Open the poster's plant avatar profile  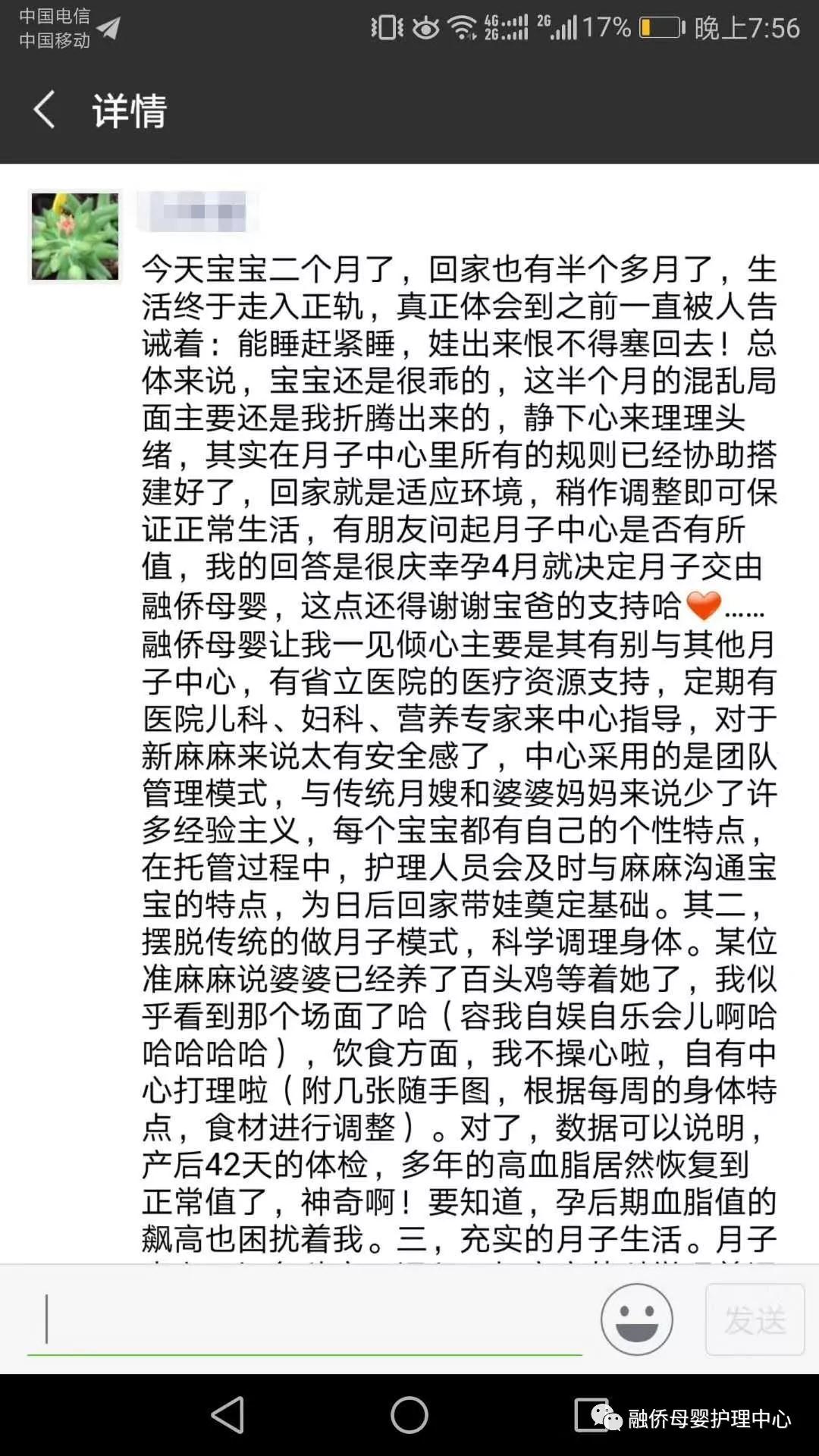pos(74,236)
